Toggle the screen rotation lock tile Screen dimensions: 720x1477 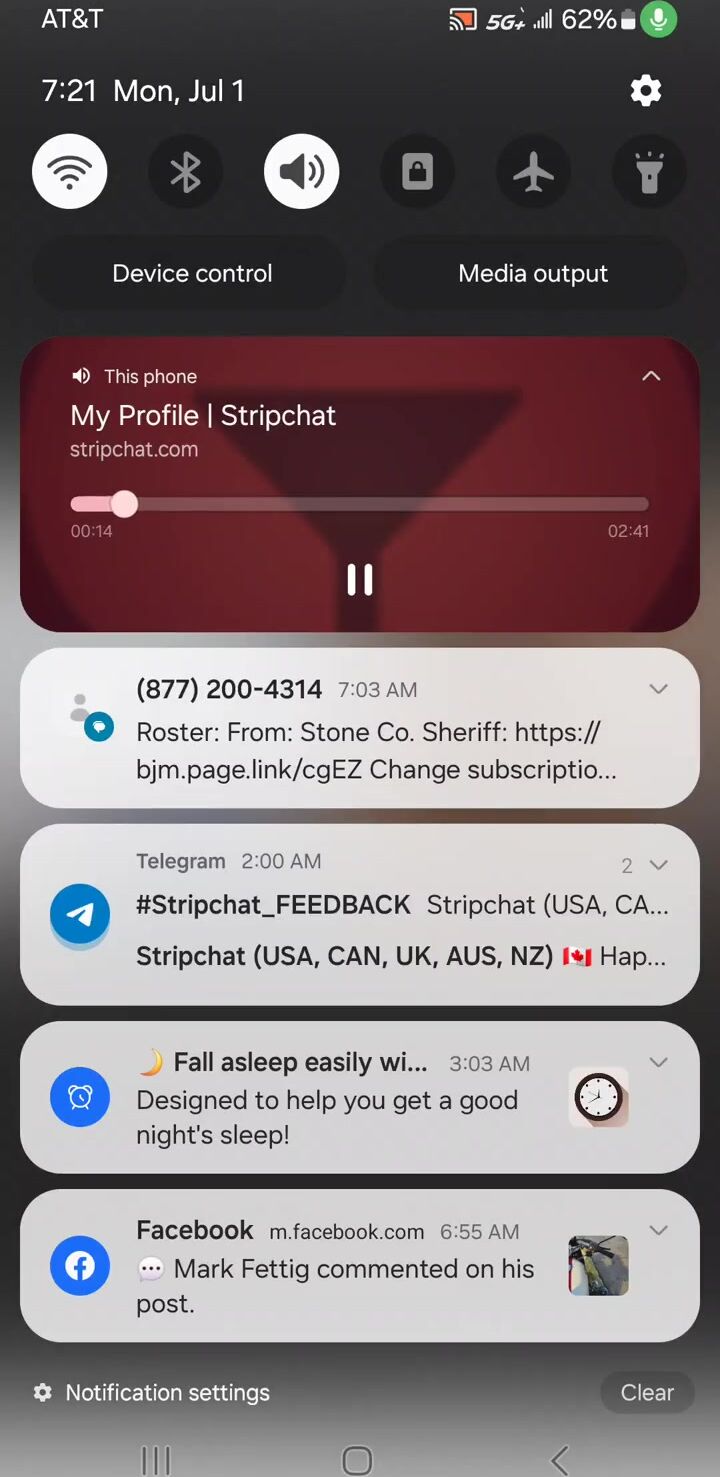[418, 172]
